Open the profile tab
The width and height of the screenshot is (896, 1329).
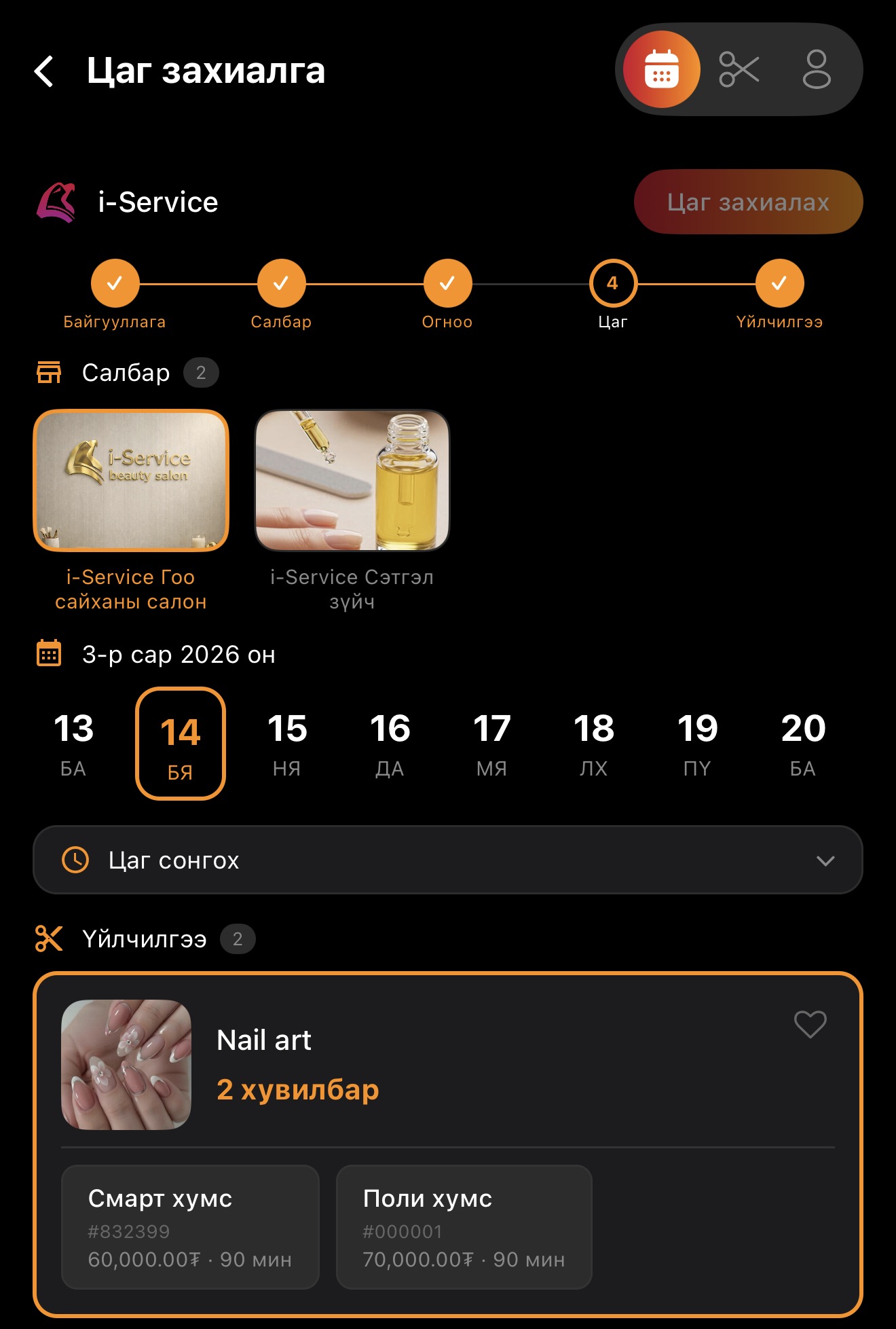(816, 69)
